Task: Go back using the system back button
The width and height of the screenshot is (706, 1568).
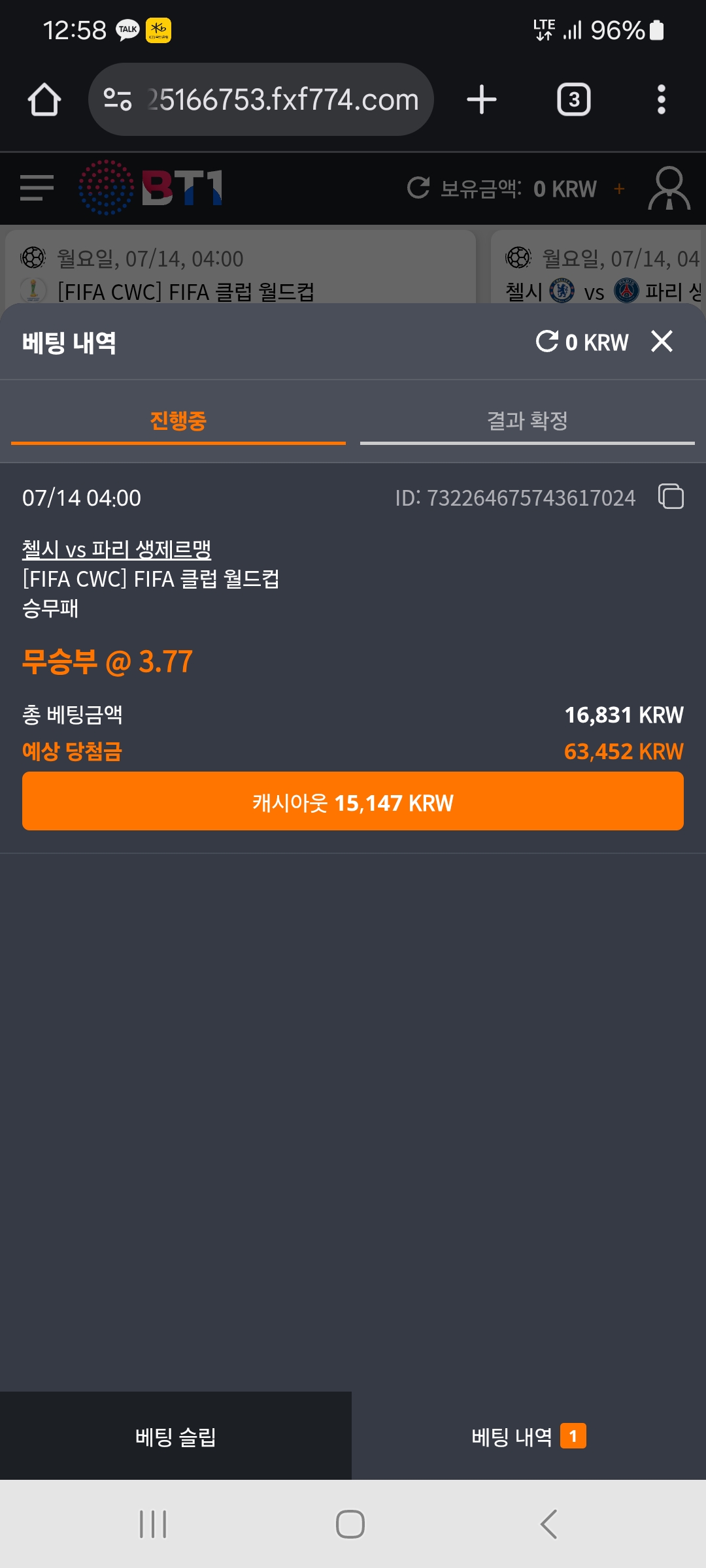Action: pos(548,1524)
